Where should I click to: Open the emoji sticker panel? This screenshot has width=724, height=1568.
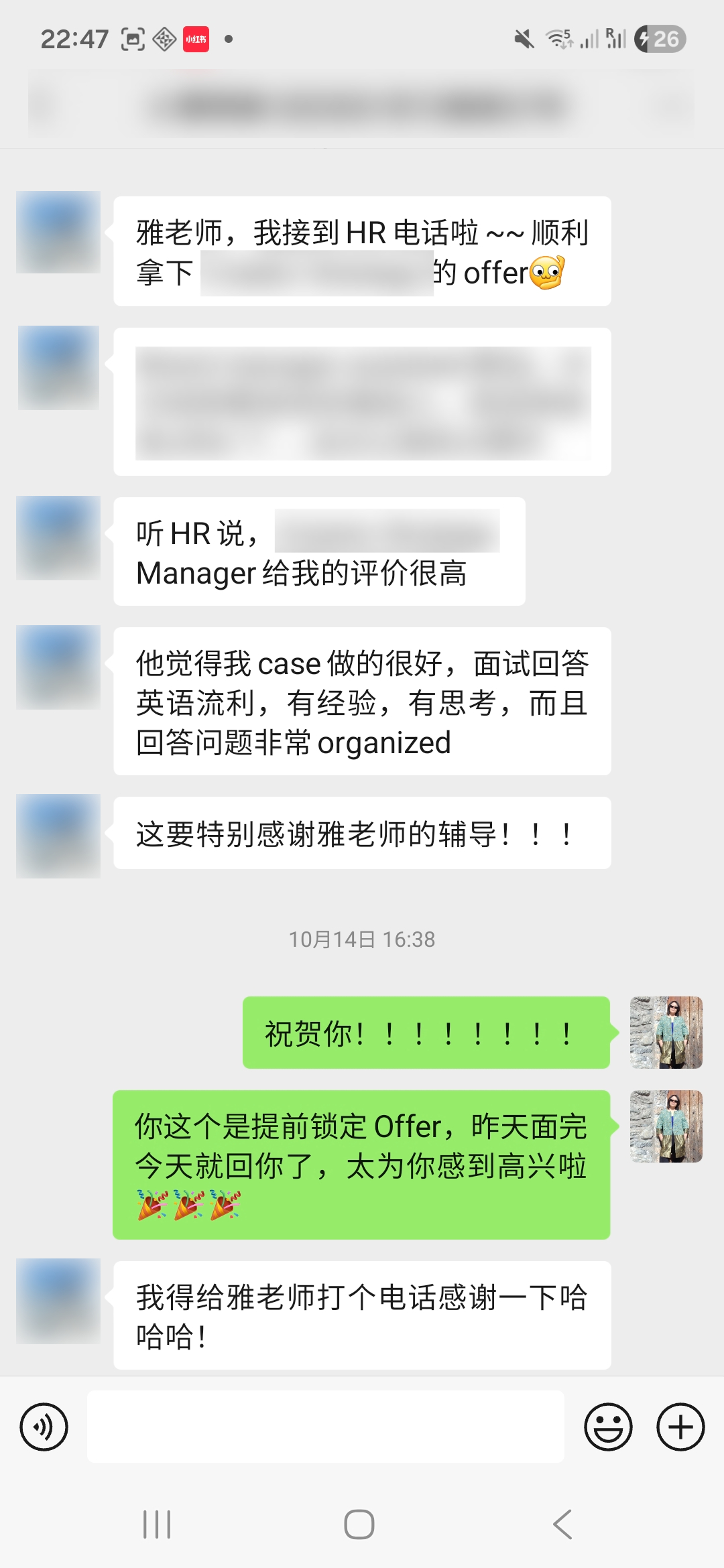[608, 1427]
